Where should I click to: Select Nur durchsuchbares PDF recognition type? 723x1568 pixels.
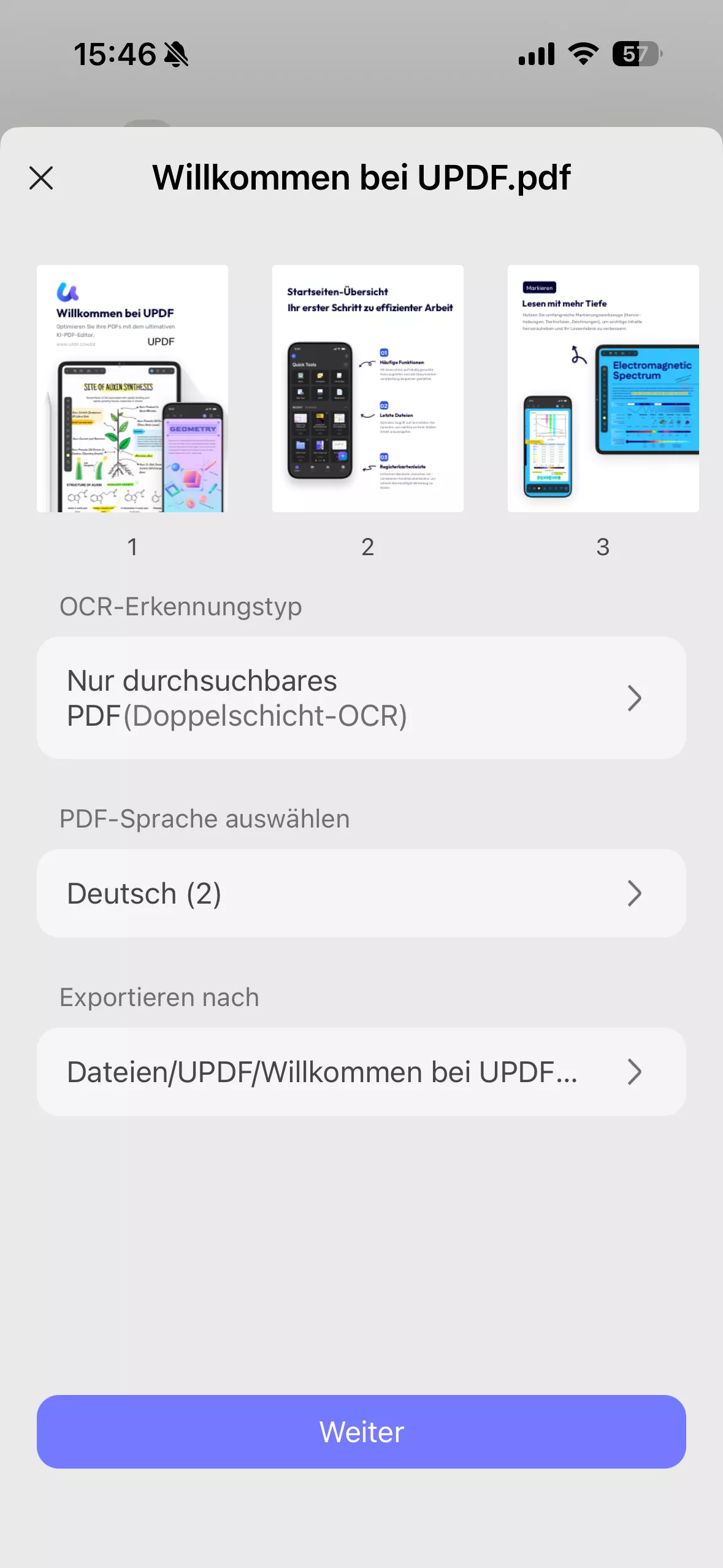click(245, 698)
